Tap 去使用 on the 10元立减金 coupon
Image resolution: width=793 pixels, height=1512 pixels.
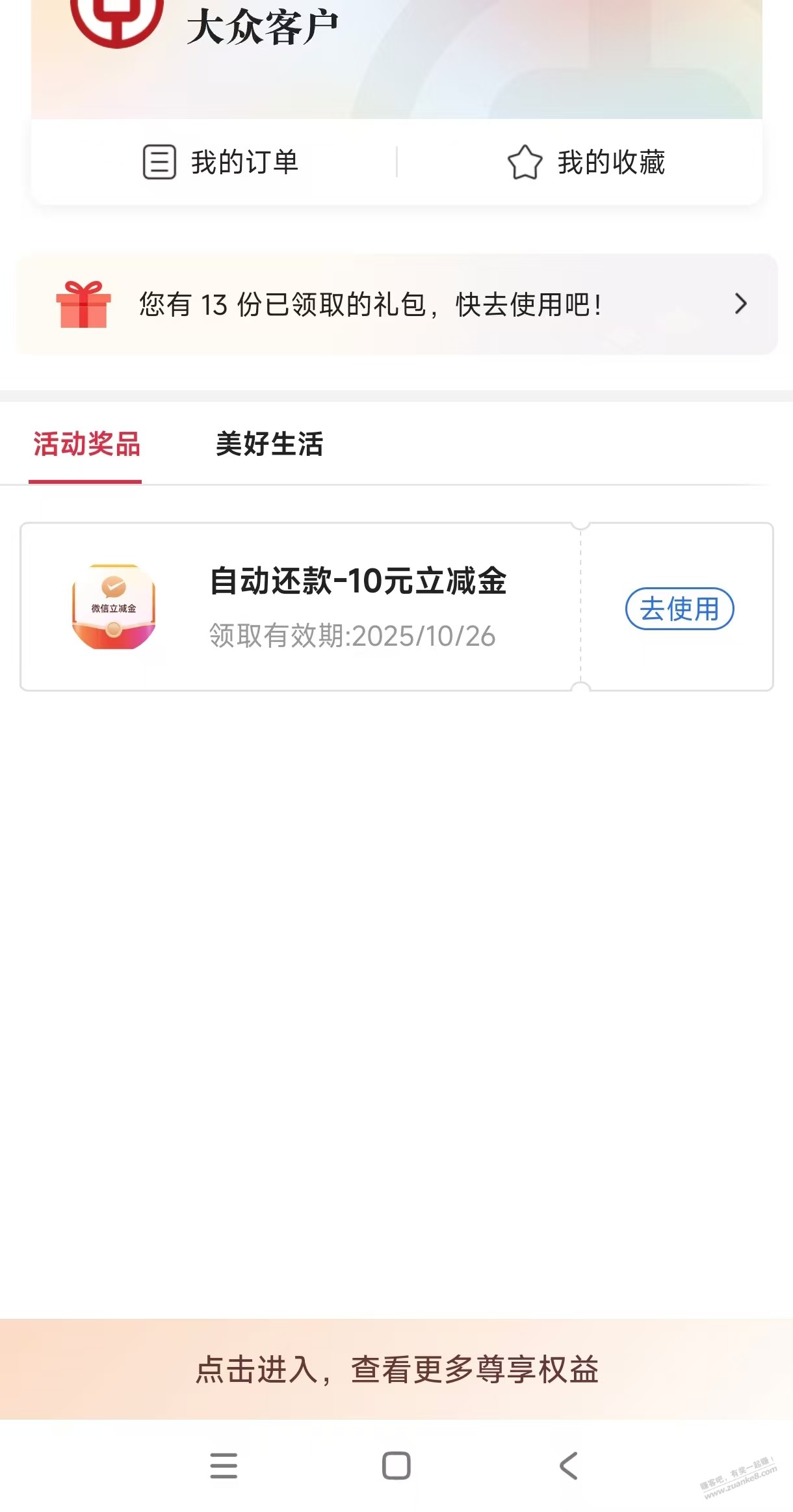pyautogui.click(x=679, y=609)
